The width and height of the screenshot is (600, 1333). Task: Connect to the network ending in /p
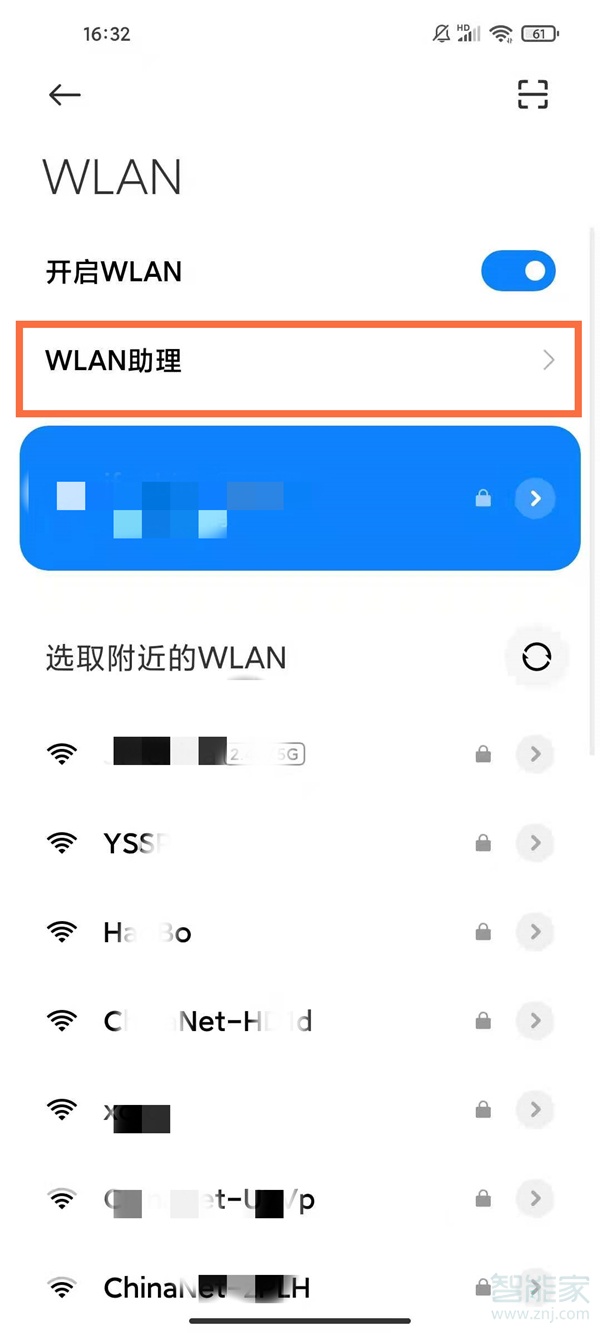click(250, 1199)
